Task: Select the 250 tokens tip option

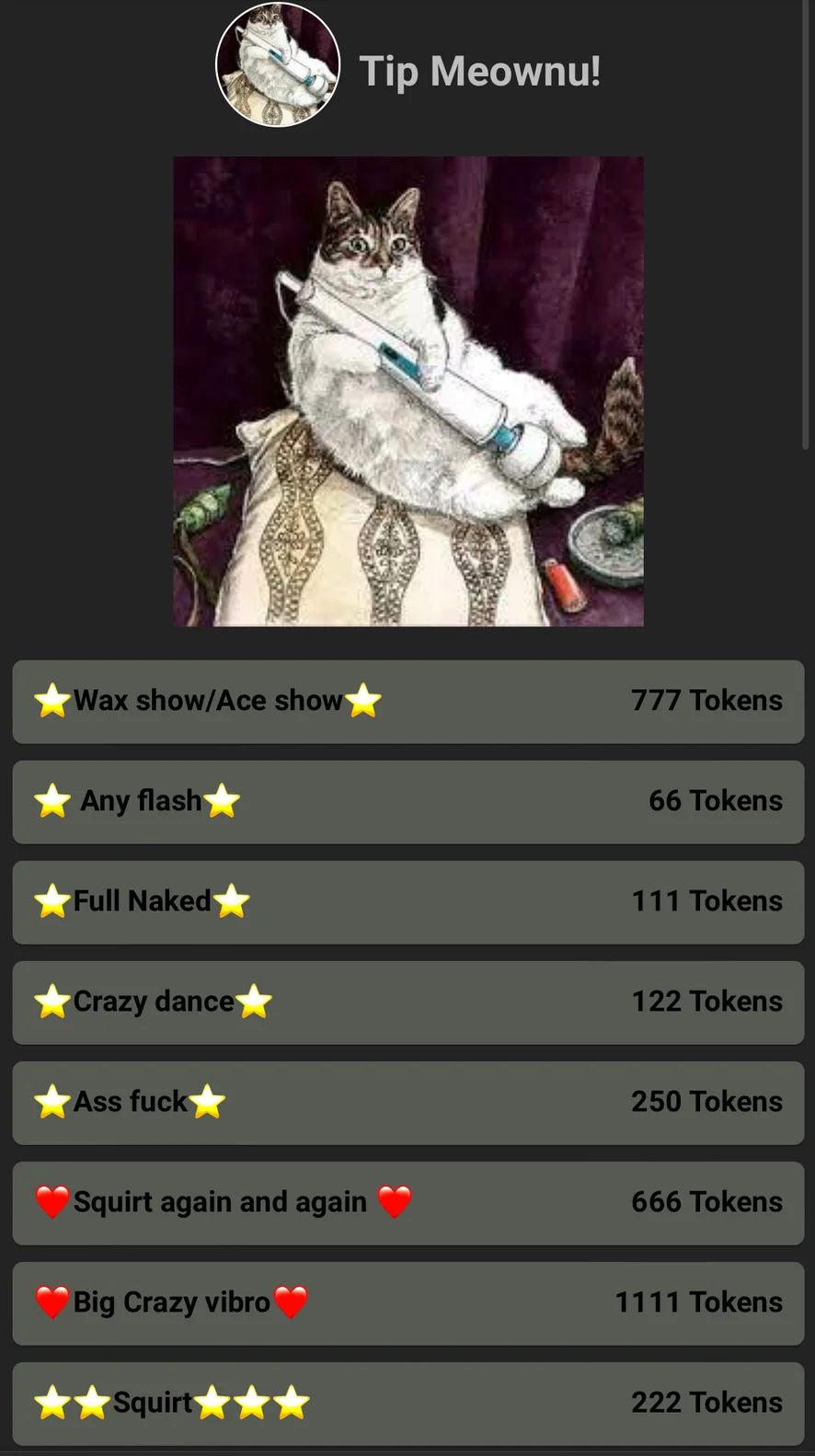Action: coord(407,1102)
